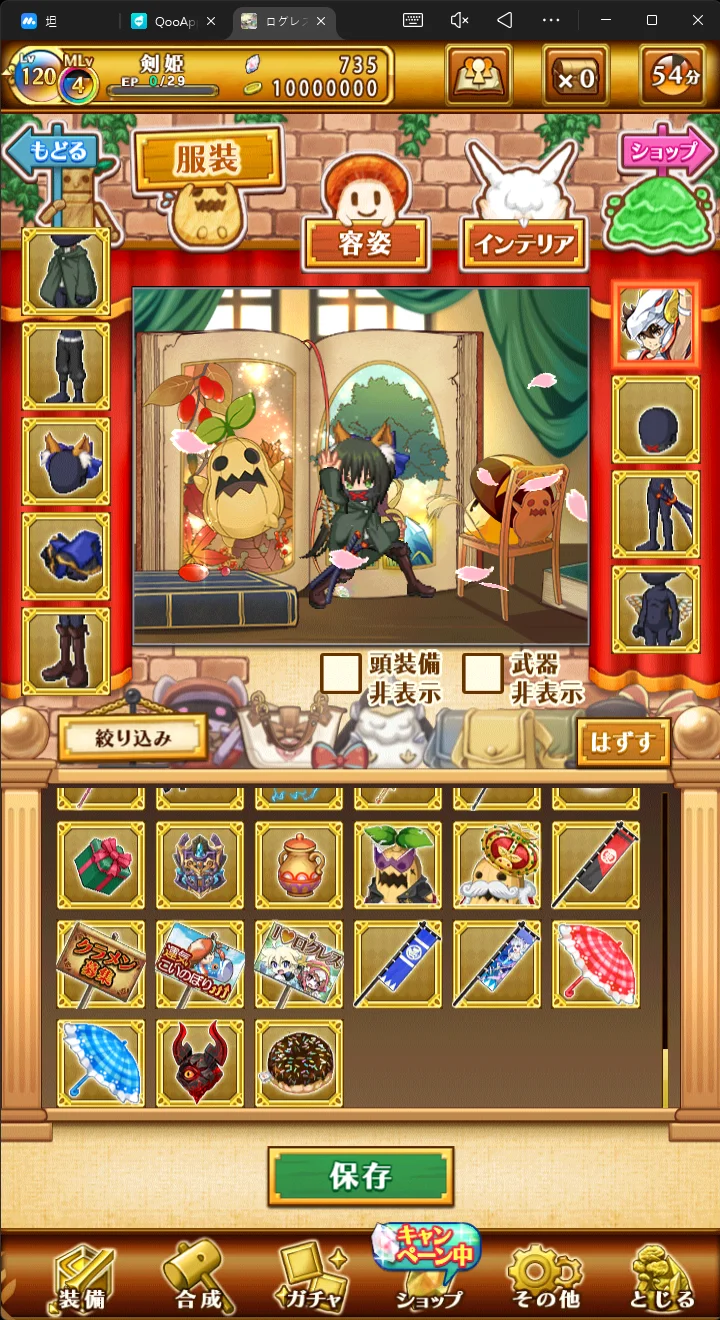Image resolution: width=720 pixels, height=1320 pixels.
Task: Check the 武器 非表示 checkbox
Action: [x=483, y=674]
